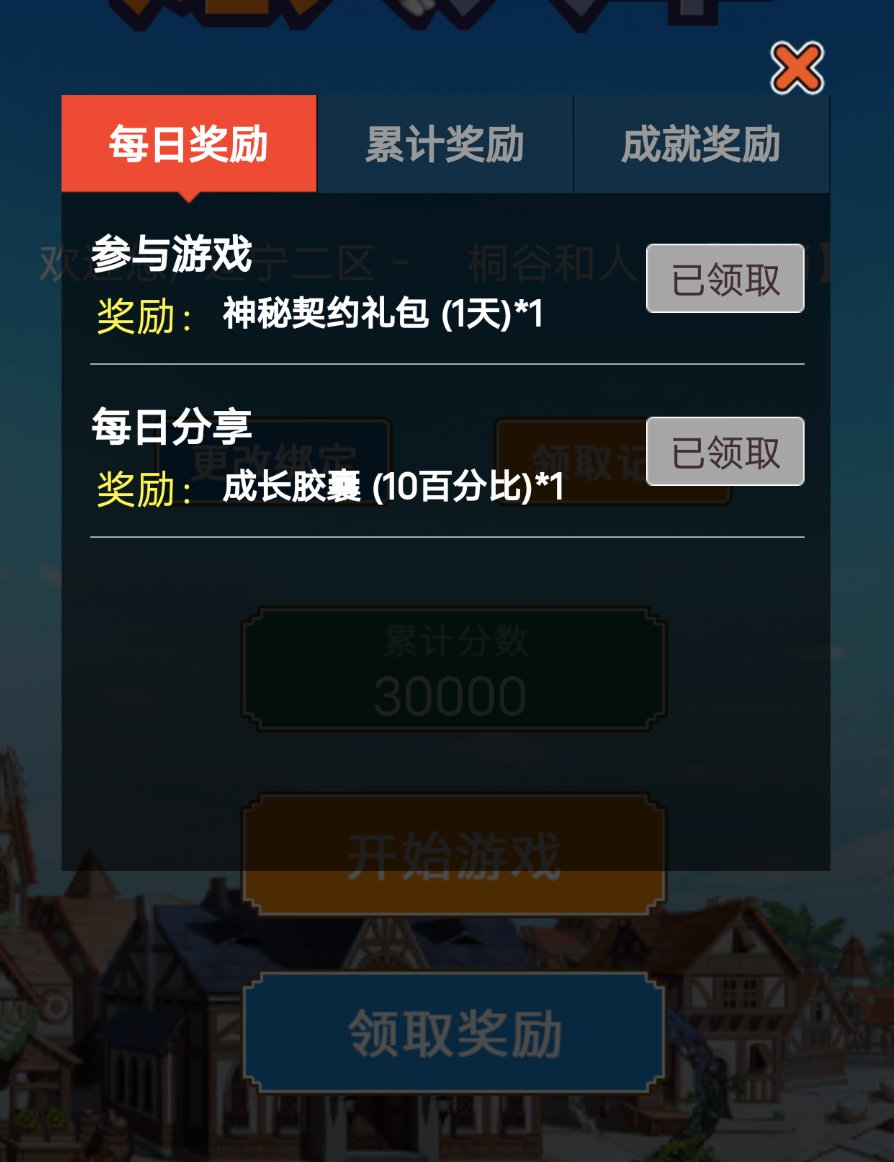Switch to the 累计奖励 tab
This screenshot has width=894, height=1162.
pyautogui.click(x=445, y=145)
